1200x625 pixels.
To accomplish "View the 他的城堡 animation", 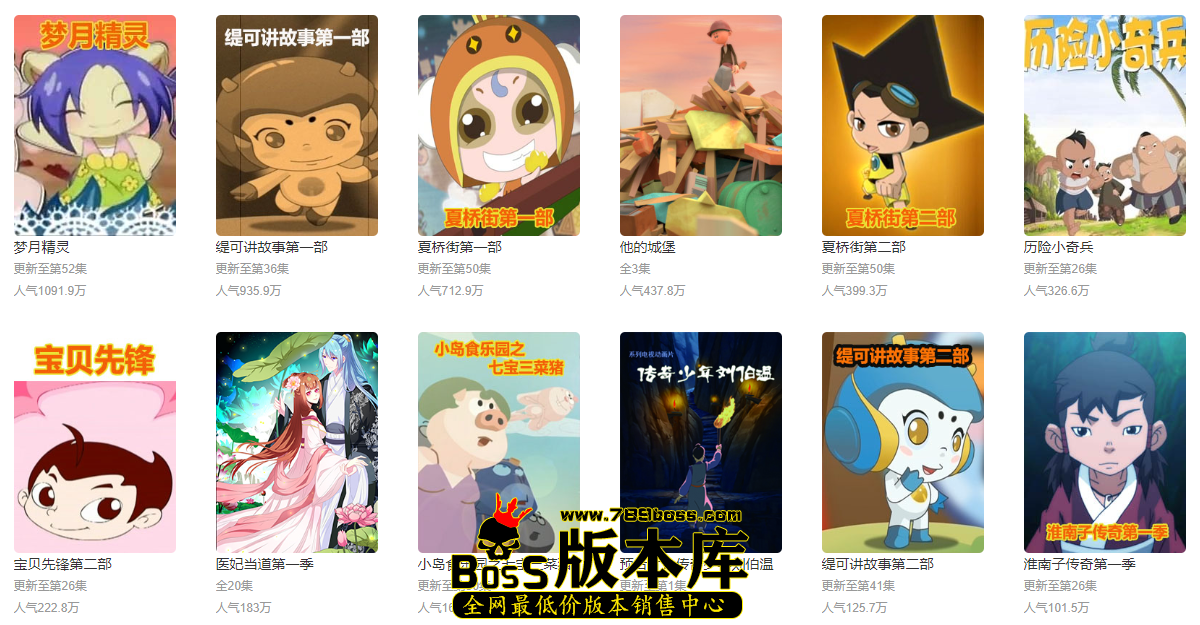I will (x=701, y=125).
